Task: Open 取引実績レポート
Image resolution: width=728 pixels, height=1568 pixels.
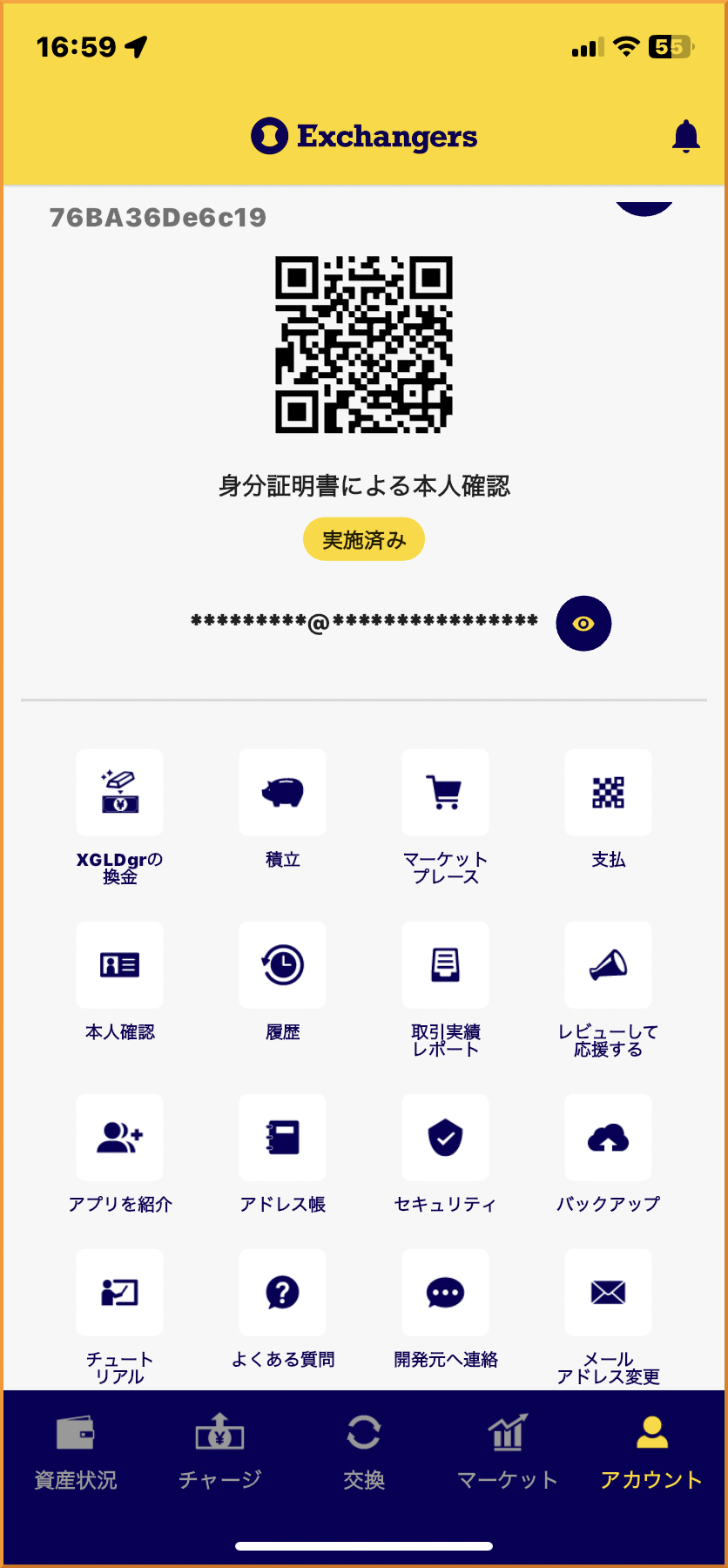Action: coord(445,965)
